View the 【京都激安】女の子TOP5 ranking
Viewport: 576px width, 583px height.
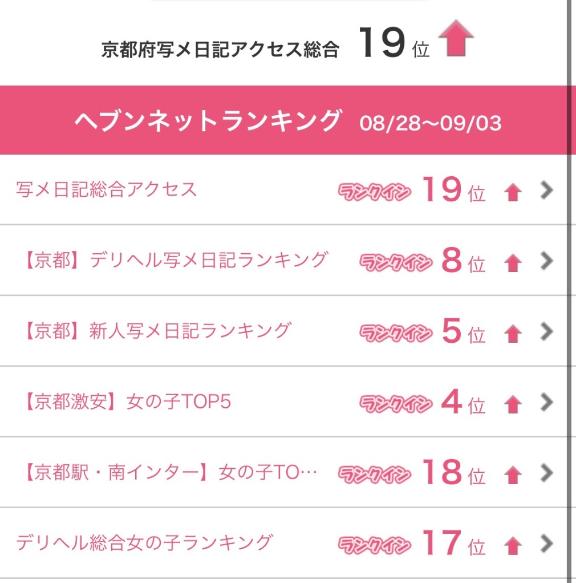(x=284, y=402)
